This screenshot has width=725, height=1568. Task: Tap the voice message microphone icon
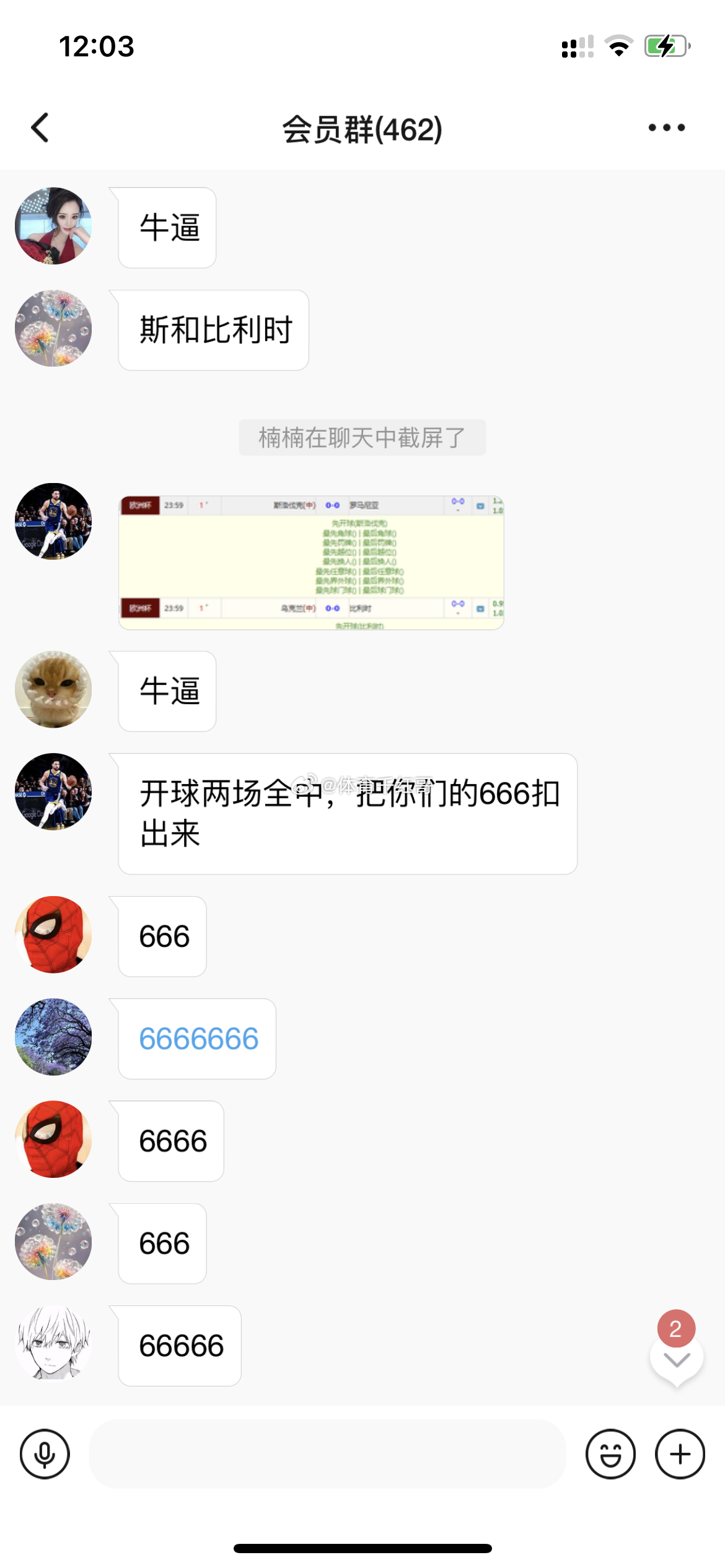45,1454
